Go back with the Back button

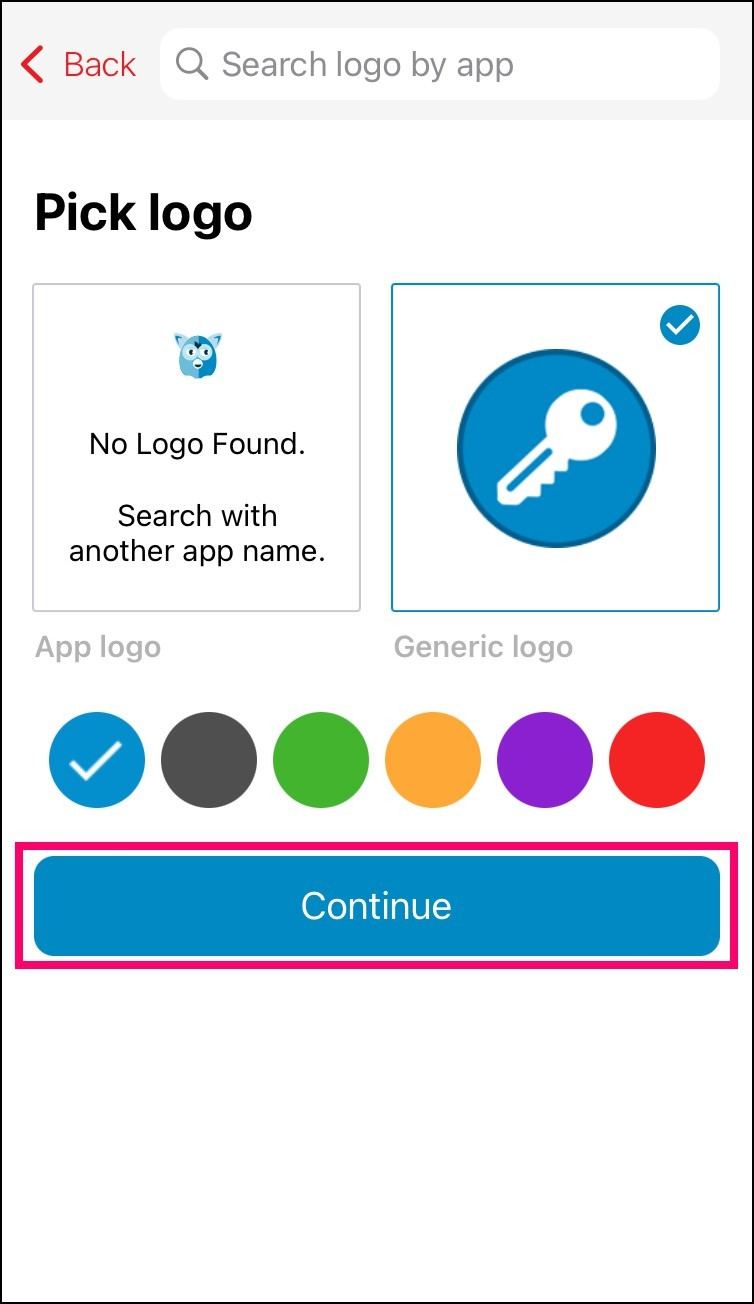tap(78, 65)
